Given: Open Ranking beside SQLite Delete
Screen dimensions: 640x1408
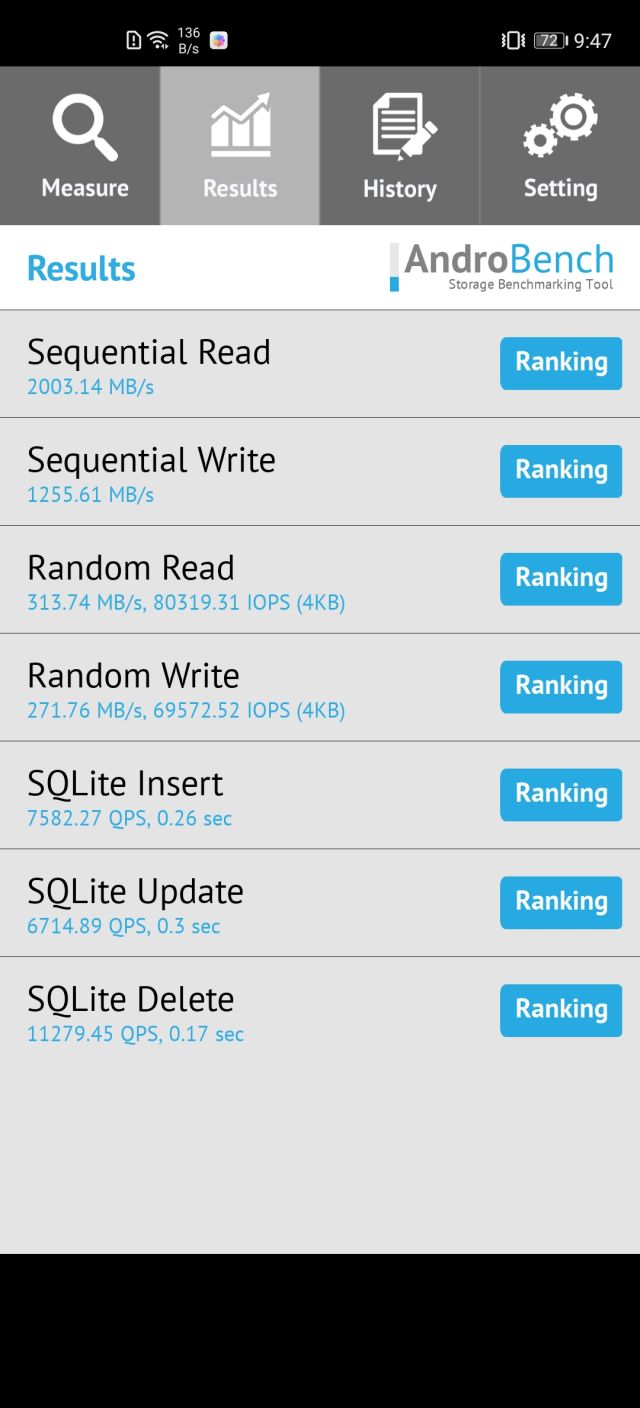Looking at the screenshot, I should [x=561, y=1011].
